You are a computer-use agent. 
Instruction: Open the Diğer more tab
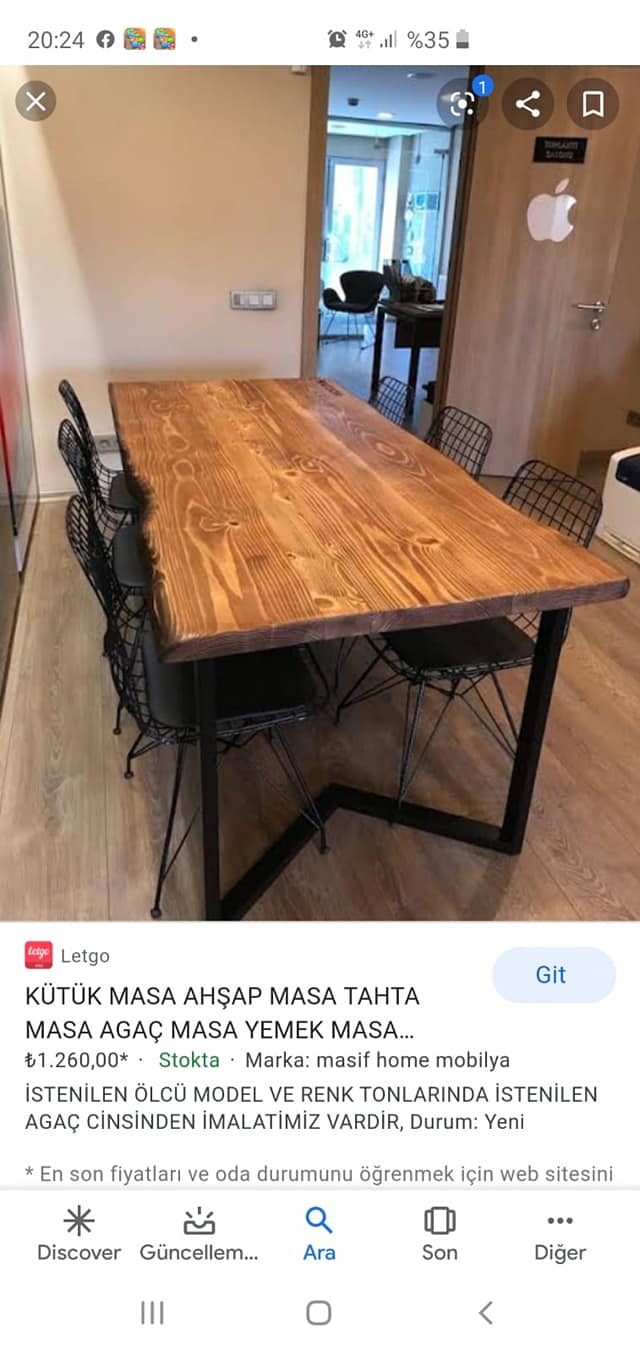pyautogui.click(x=560, y=1234)
